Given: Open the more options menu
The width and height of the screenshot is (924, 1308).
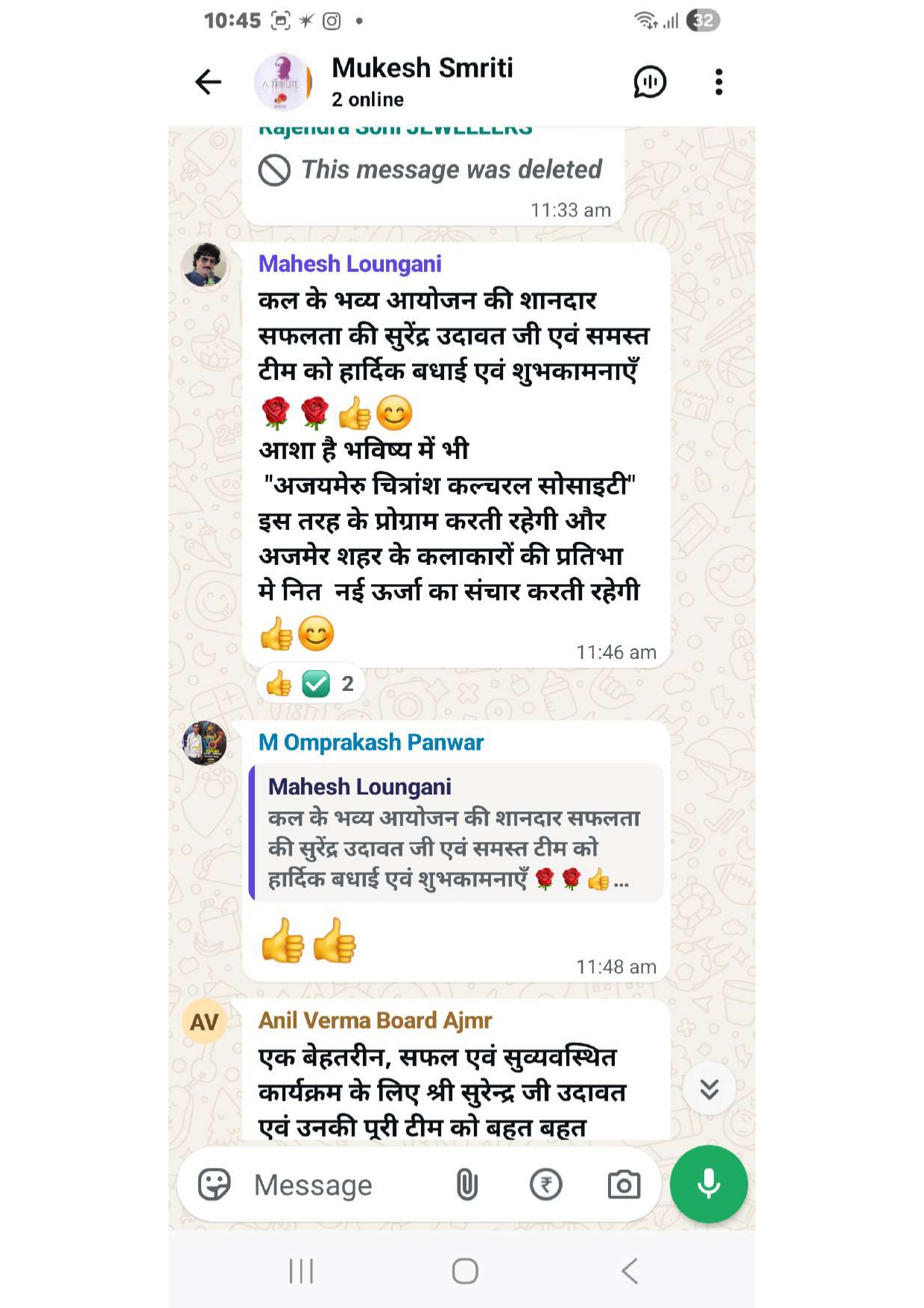Looking at the screenshot, I should tap(718, 82).
